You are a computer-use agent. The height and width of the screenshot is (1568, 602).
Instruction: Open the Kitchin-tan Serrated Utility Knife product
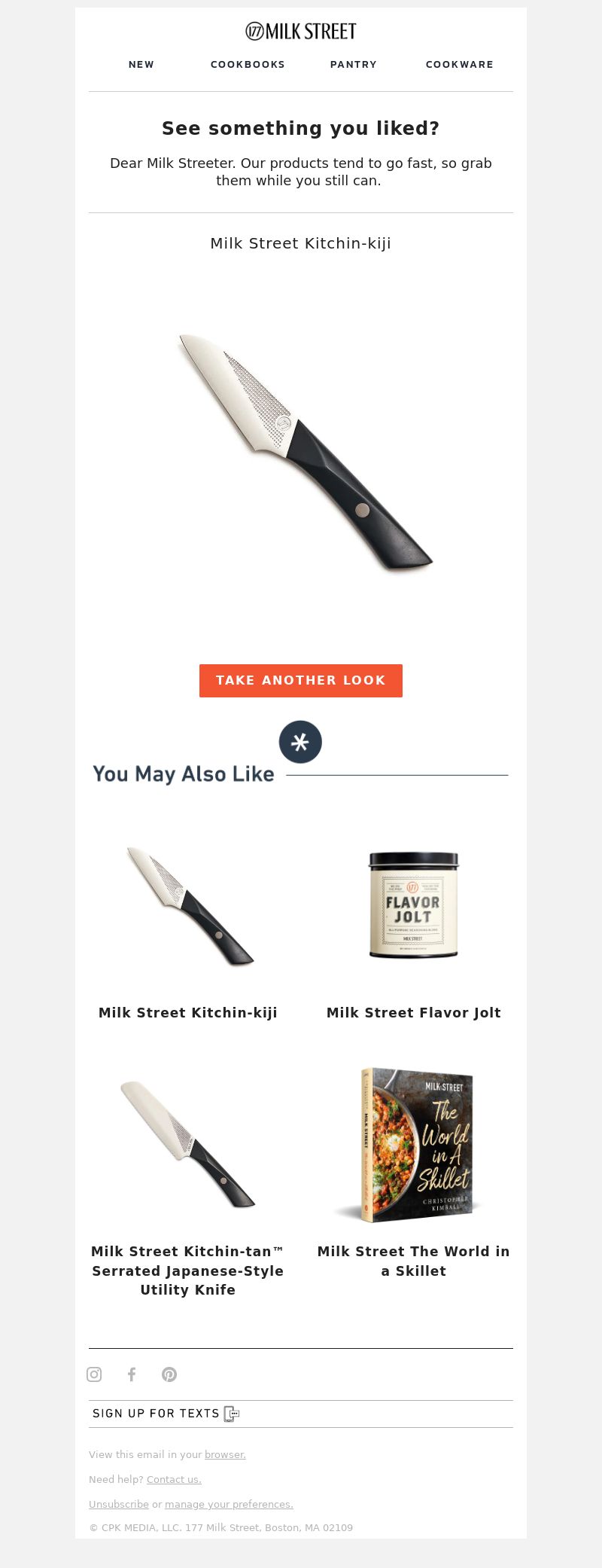tap(188, 1145)
